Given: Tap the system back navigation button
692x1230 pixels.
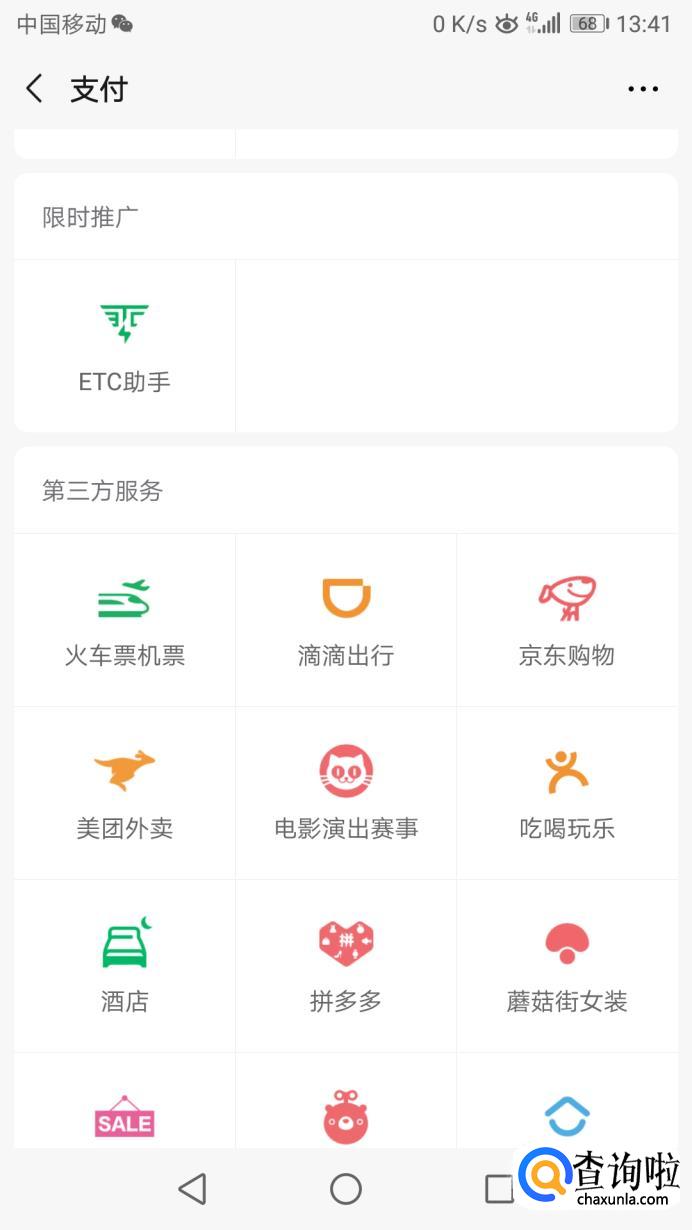Looking at the screenshot, I should coord(192,1188).
